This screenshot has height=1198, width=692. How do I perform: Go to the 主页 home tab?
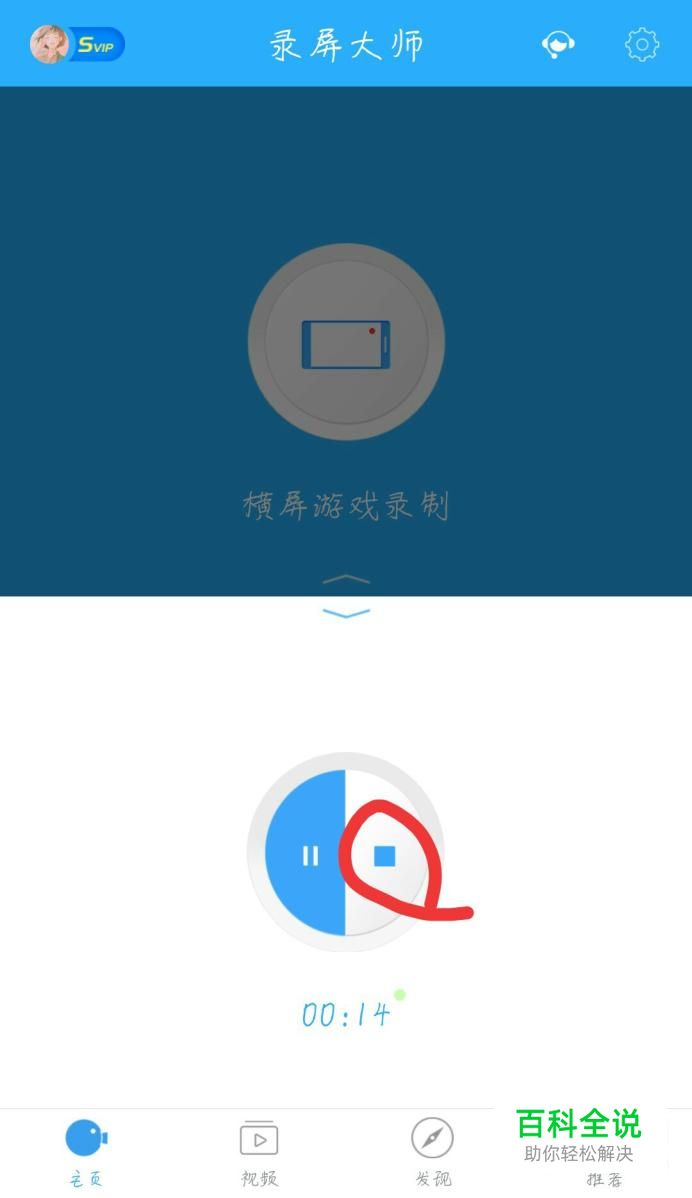86,1152
